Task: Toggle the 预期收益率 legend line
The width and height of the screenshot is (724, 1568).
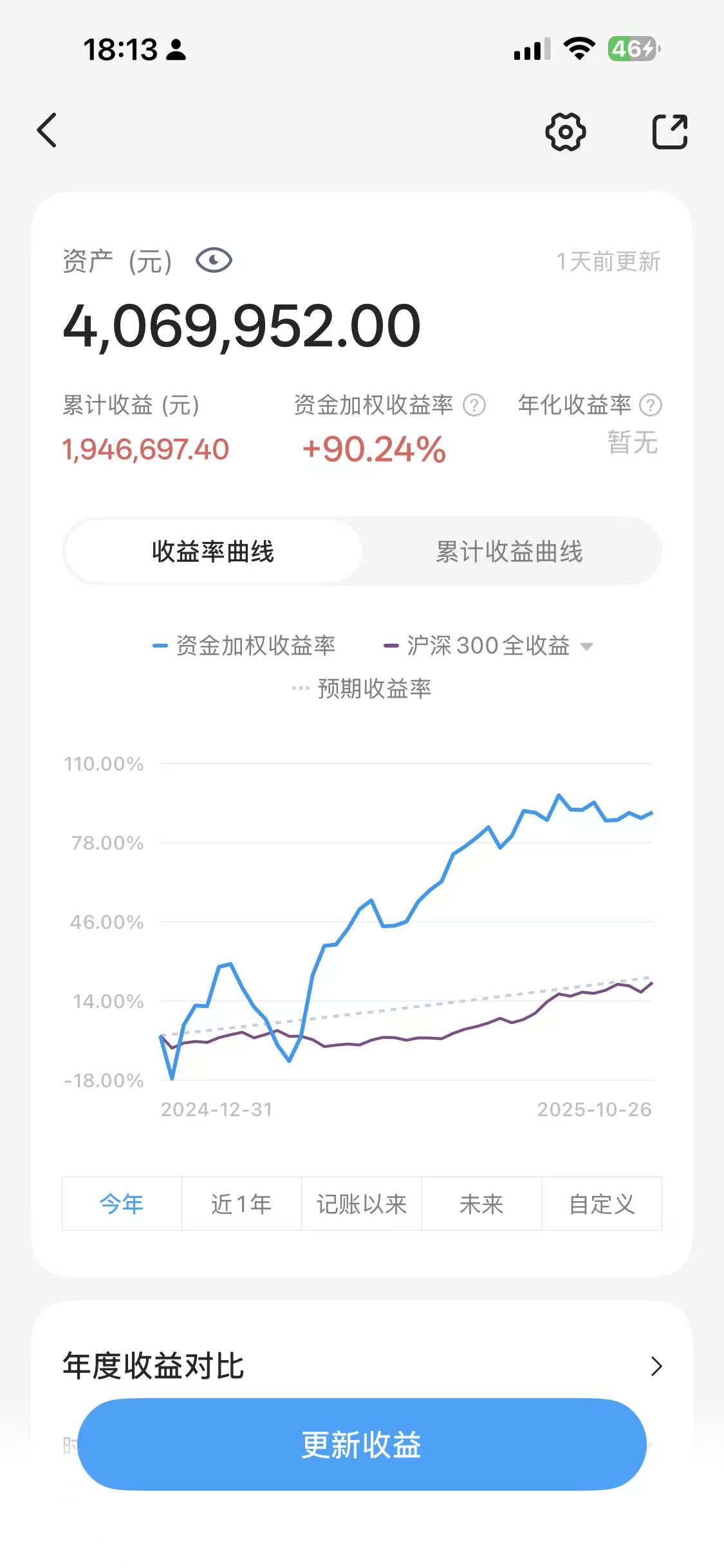Action: tap(361, 689)
